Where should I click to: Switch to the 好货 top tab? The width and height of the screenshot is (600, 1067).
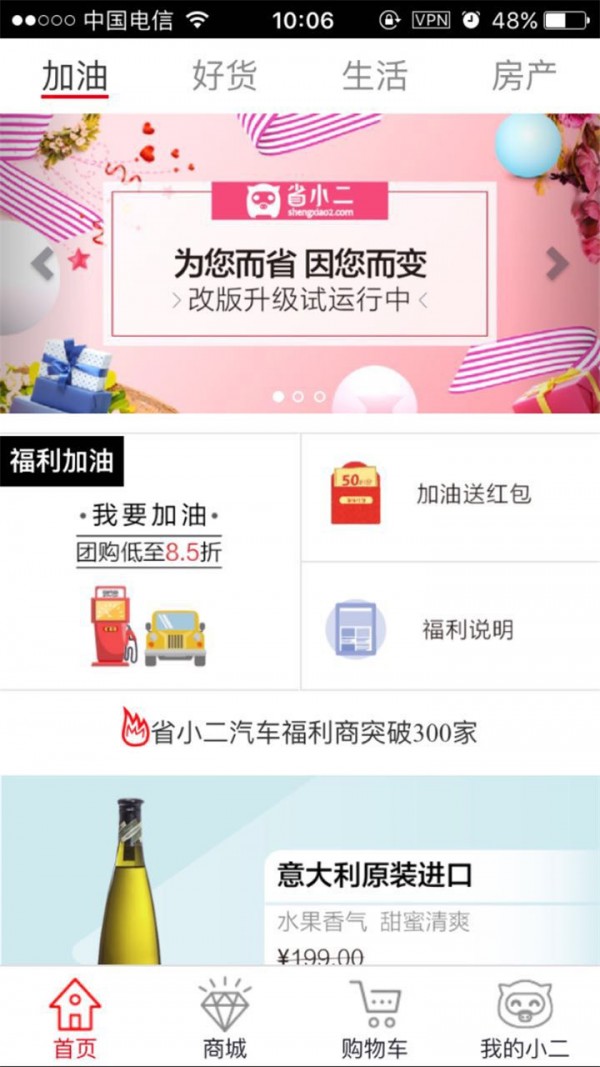[225, 76]
